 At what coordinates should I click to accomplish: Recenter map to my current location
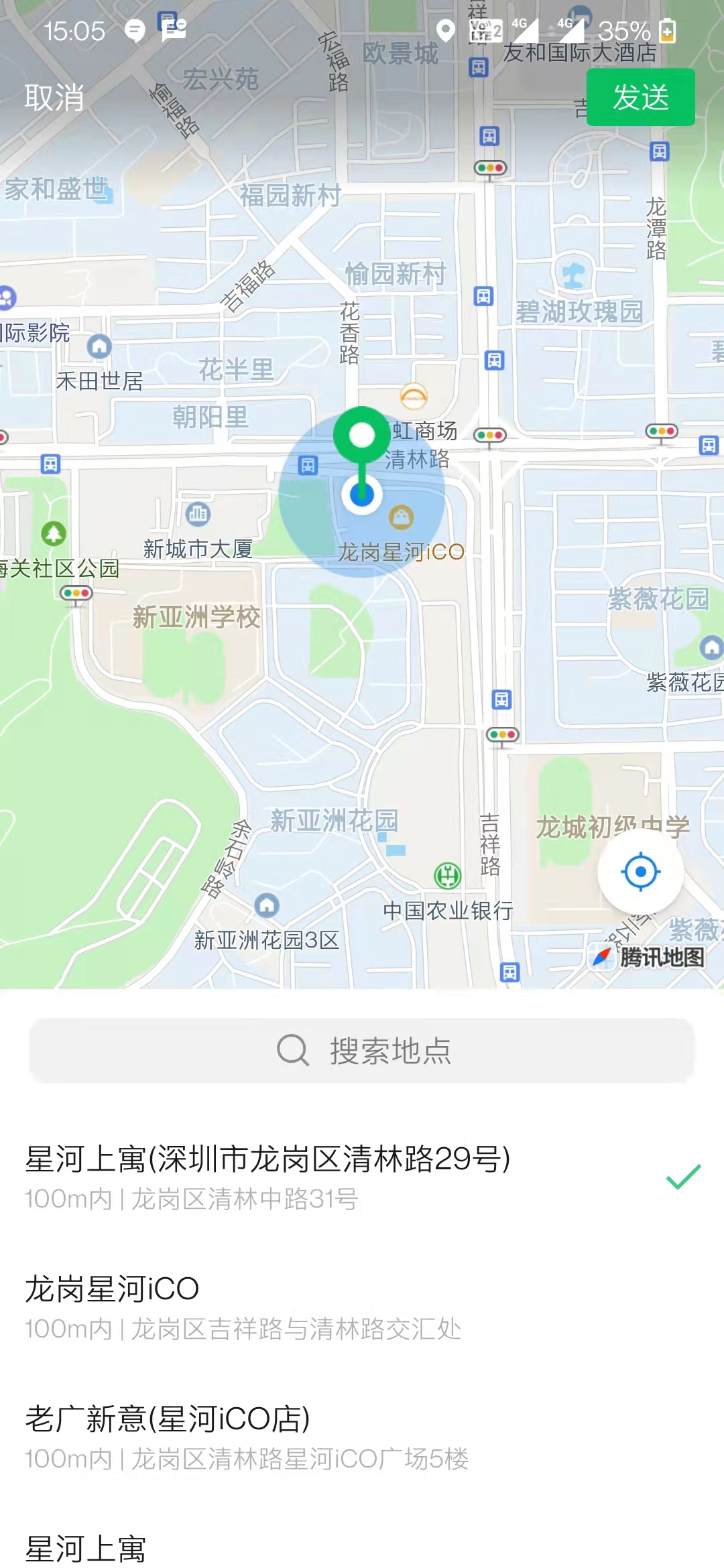(640, 872)
